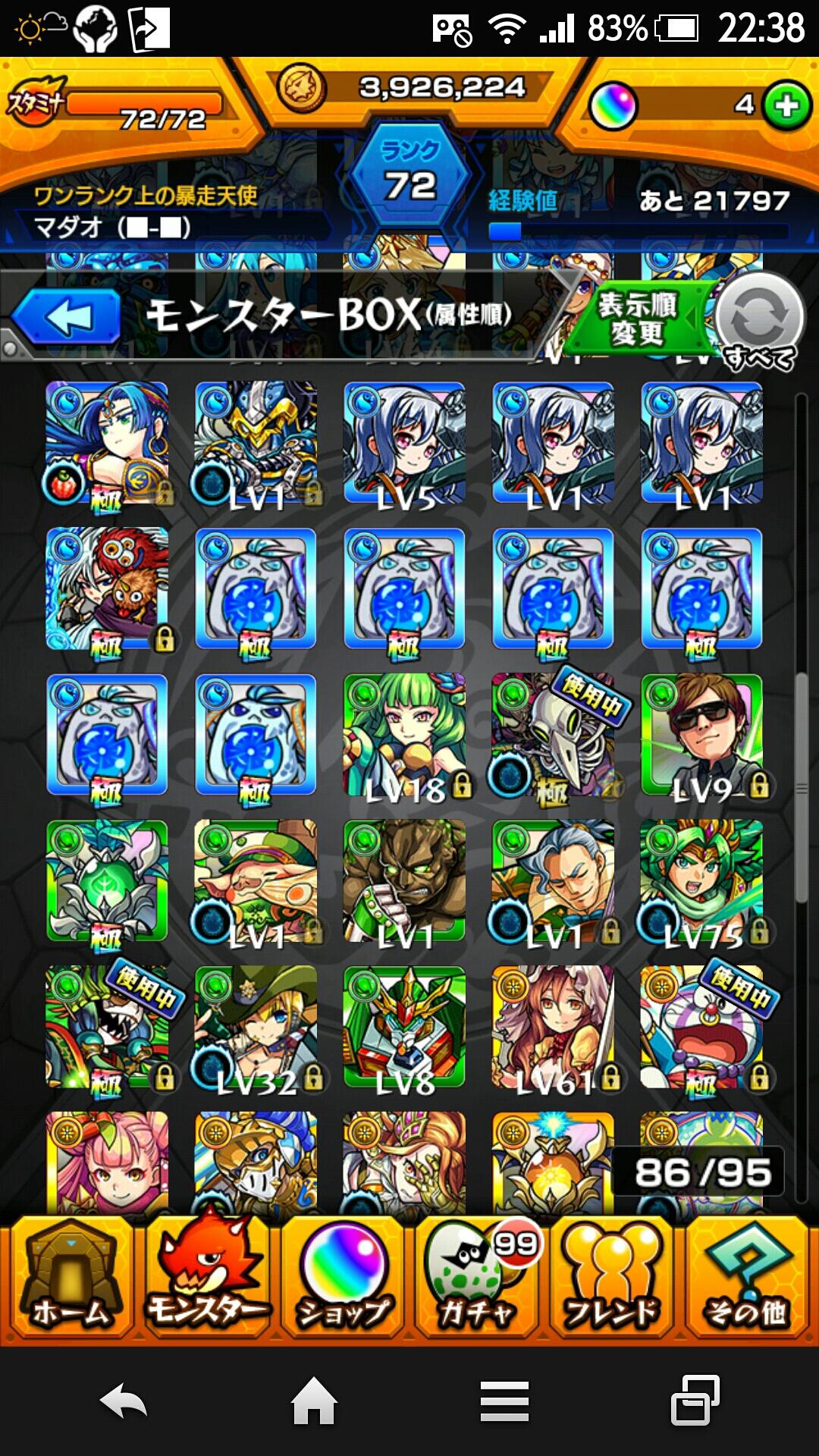The width and height of the screenshot is (819, 1456).
Task: Open Android recent apps
Action: click(695, 1401)
